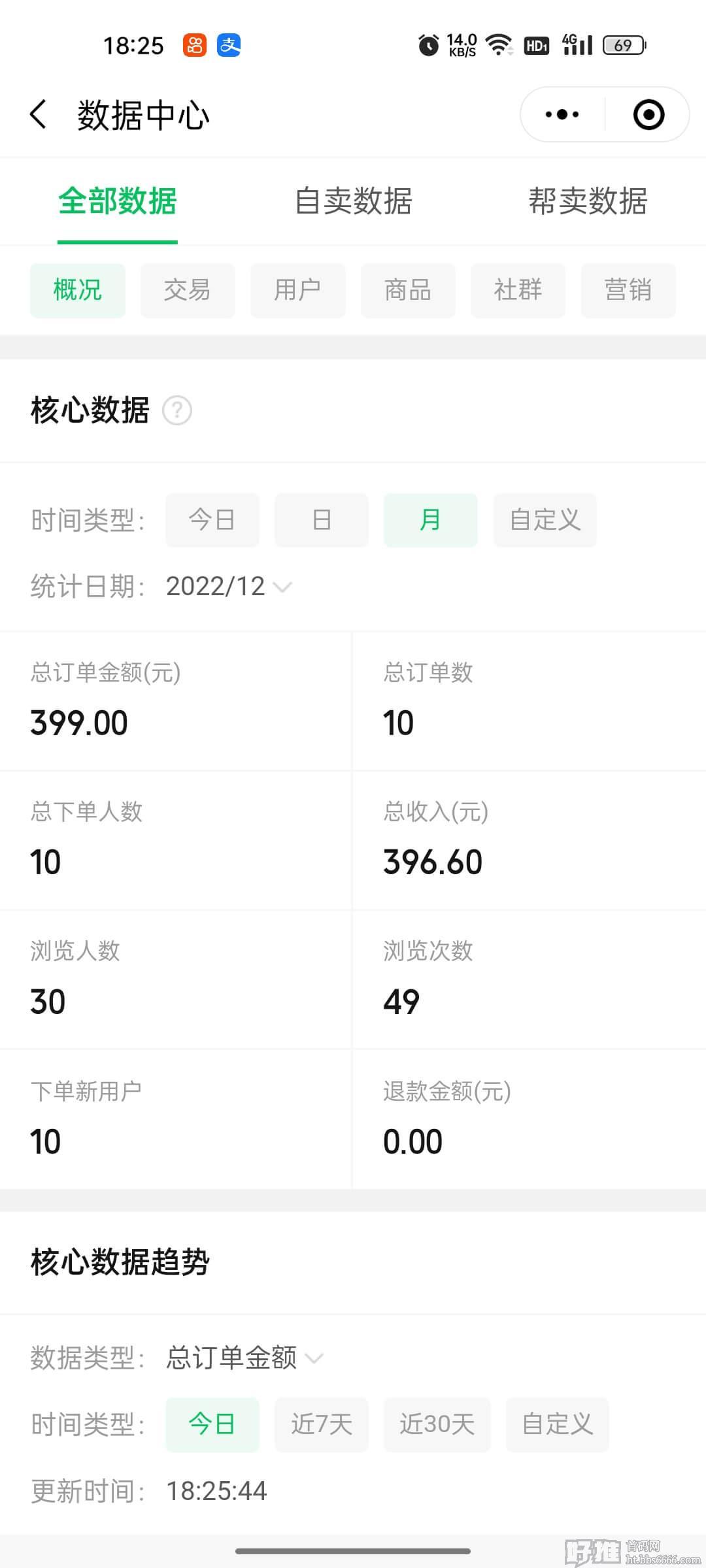
Task: Go back from 数据中心
Action: [39, 114]
